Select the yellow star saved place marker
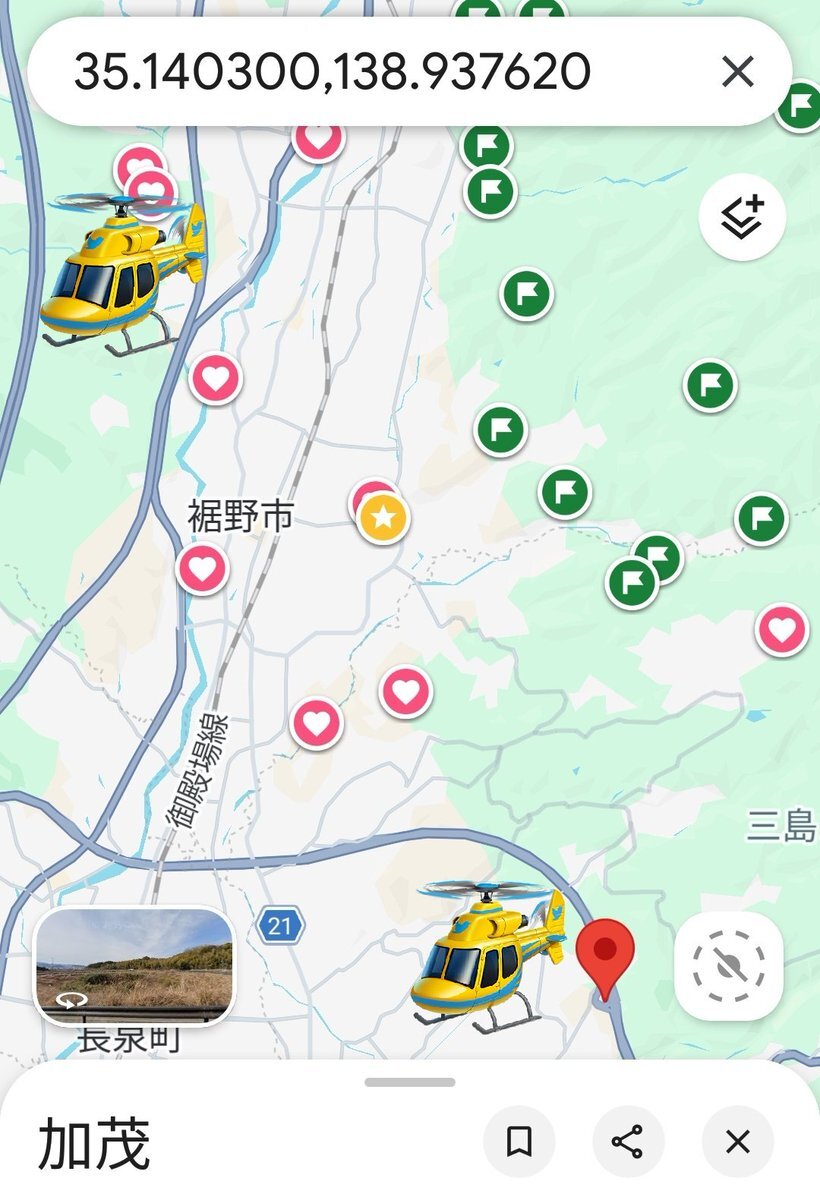Image resolution: width=820 pixels, height=1200 pixels. (384, 518)
